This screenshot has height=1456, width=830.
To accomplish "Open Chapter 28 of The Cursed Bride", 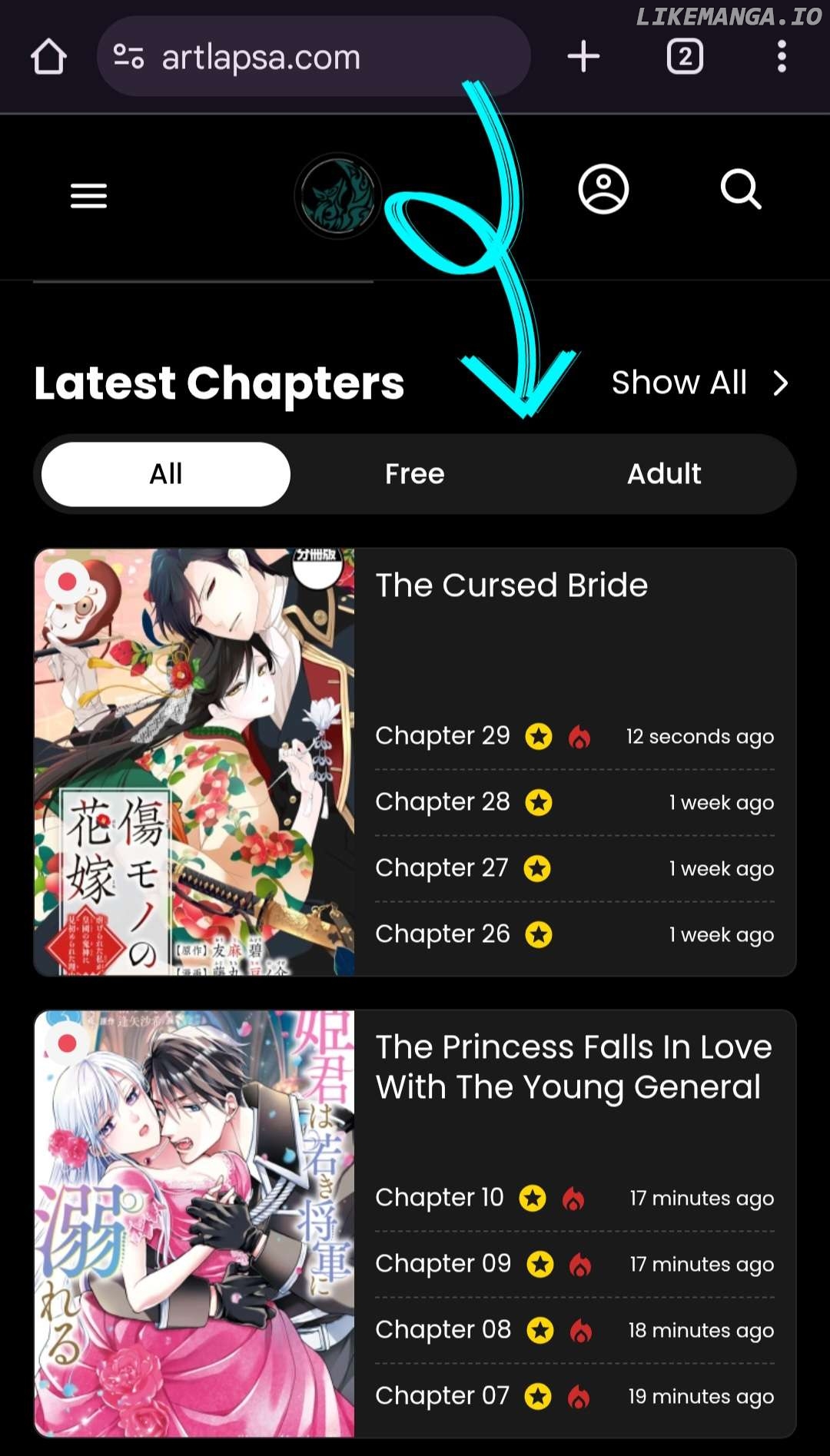I will coord(443,802).
